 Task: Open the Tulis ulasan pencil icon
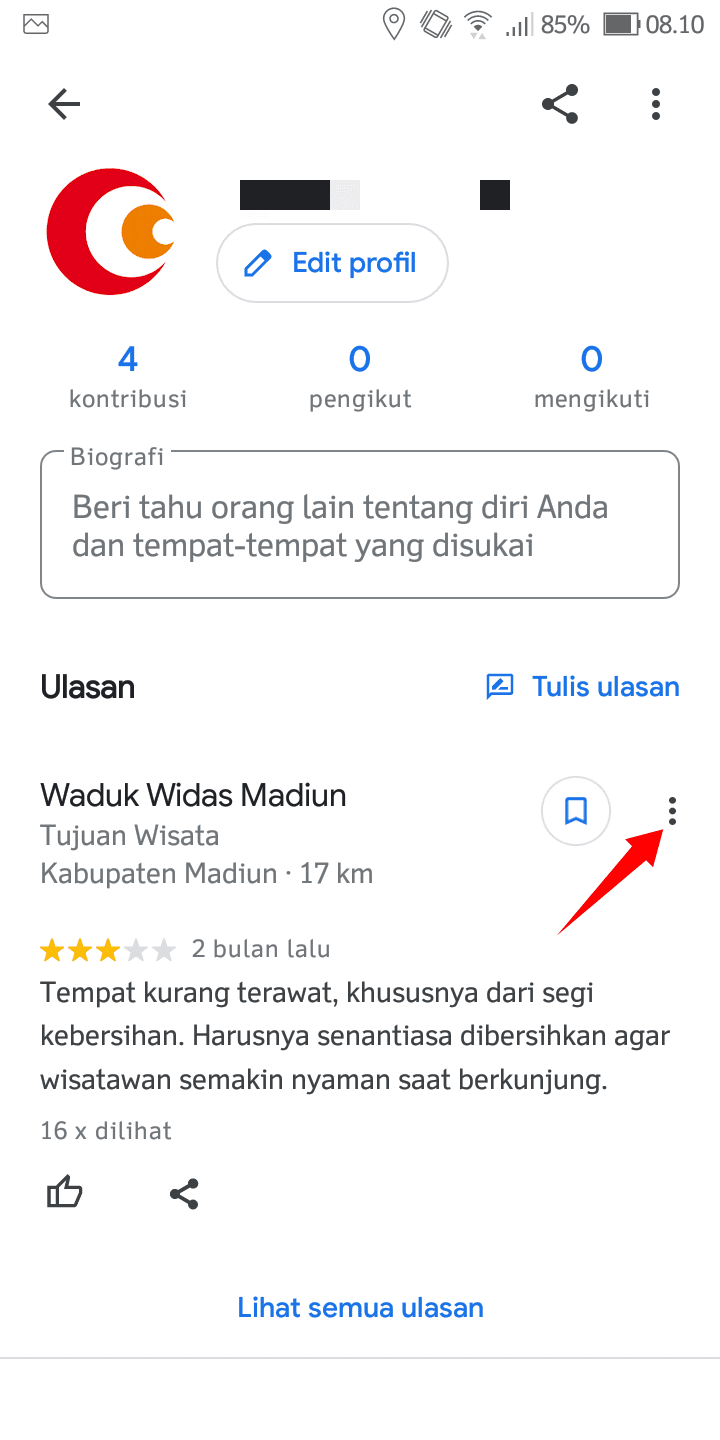499,687
